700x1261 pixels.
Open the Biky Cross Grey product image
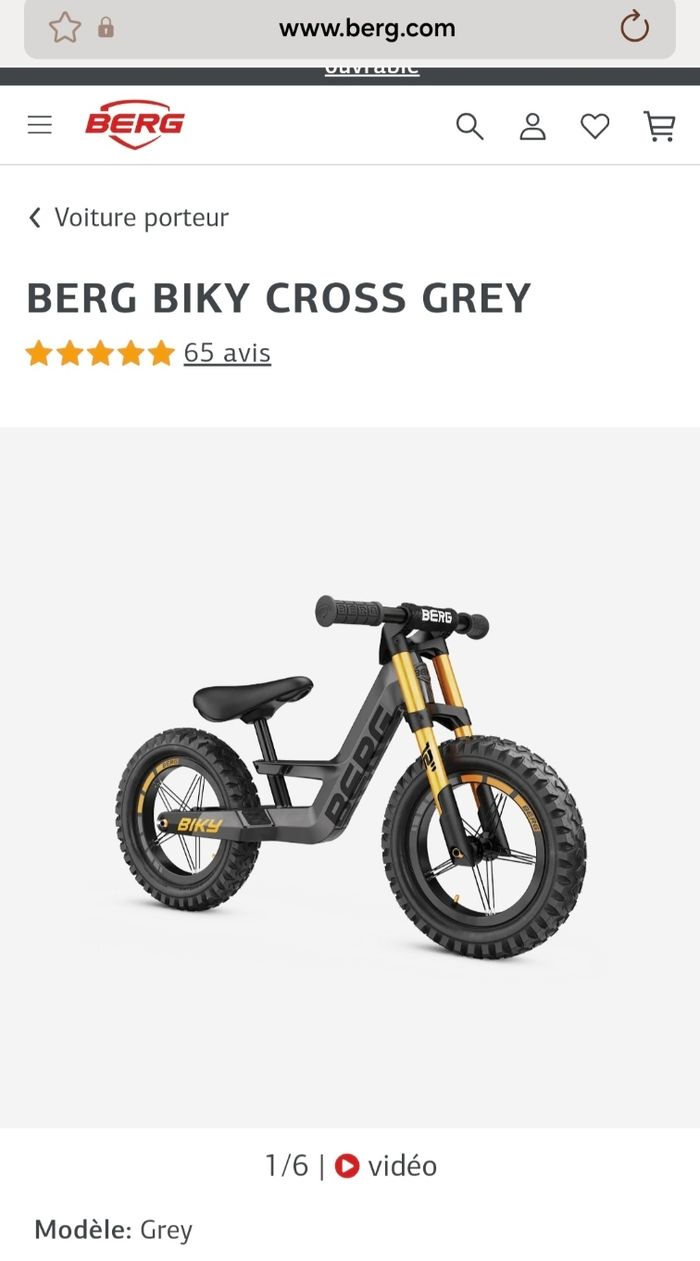click(350, 775)
